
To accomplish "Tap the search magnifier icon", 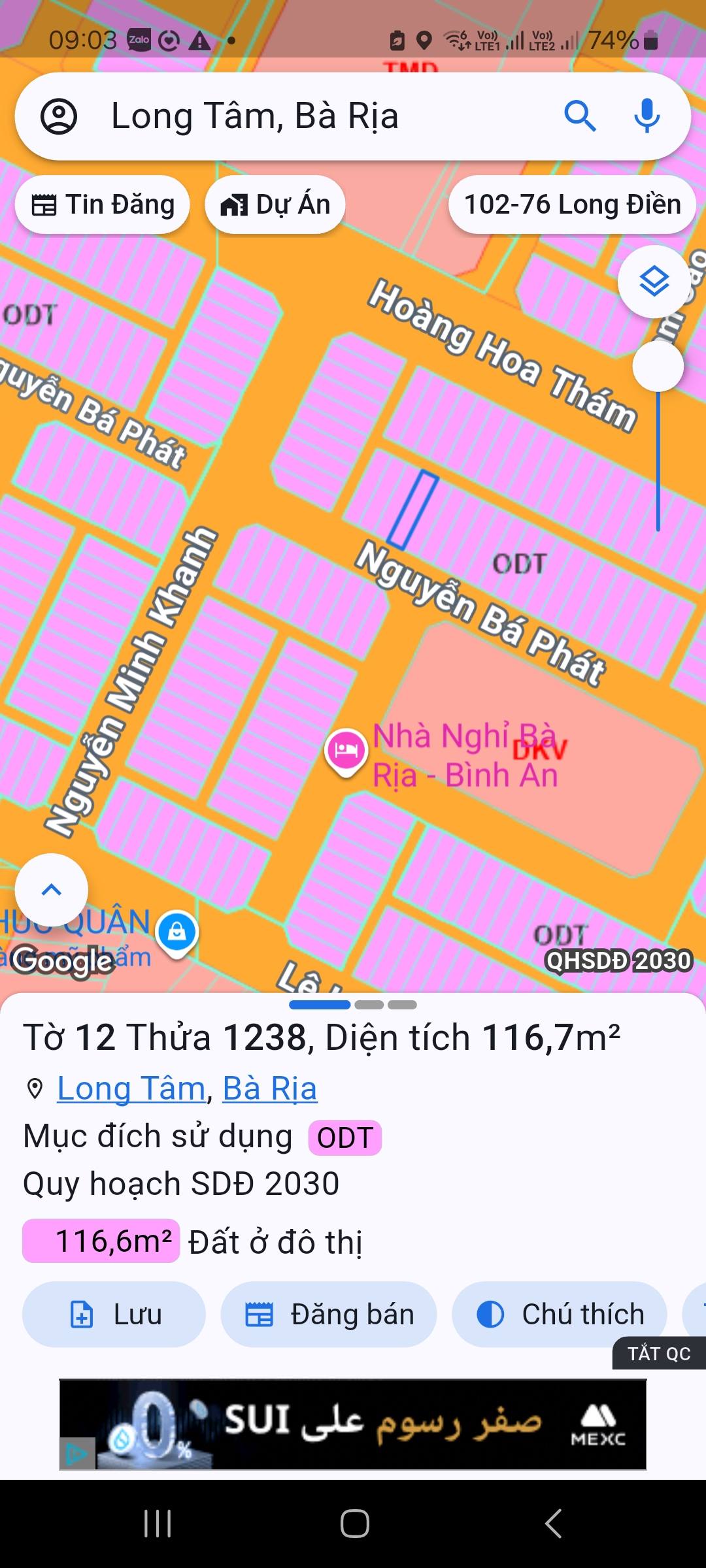I will coord(580,116).
